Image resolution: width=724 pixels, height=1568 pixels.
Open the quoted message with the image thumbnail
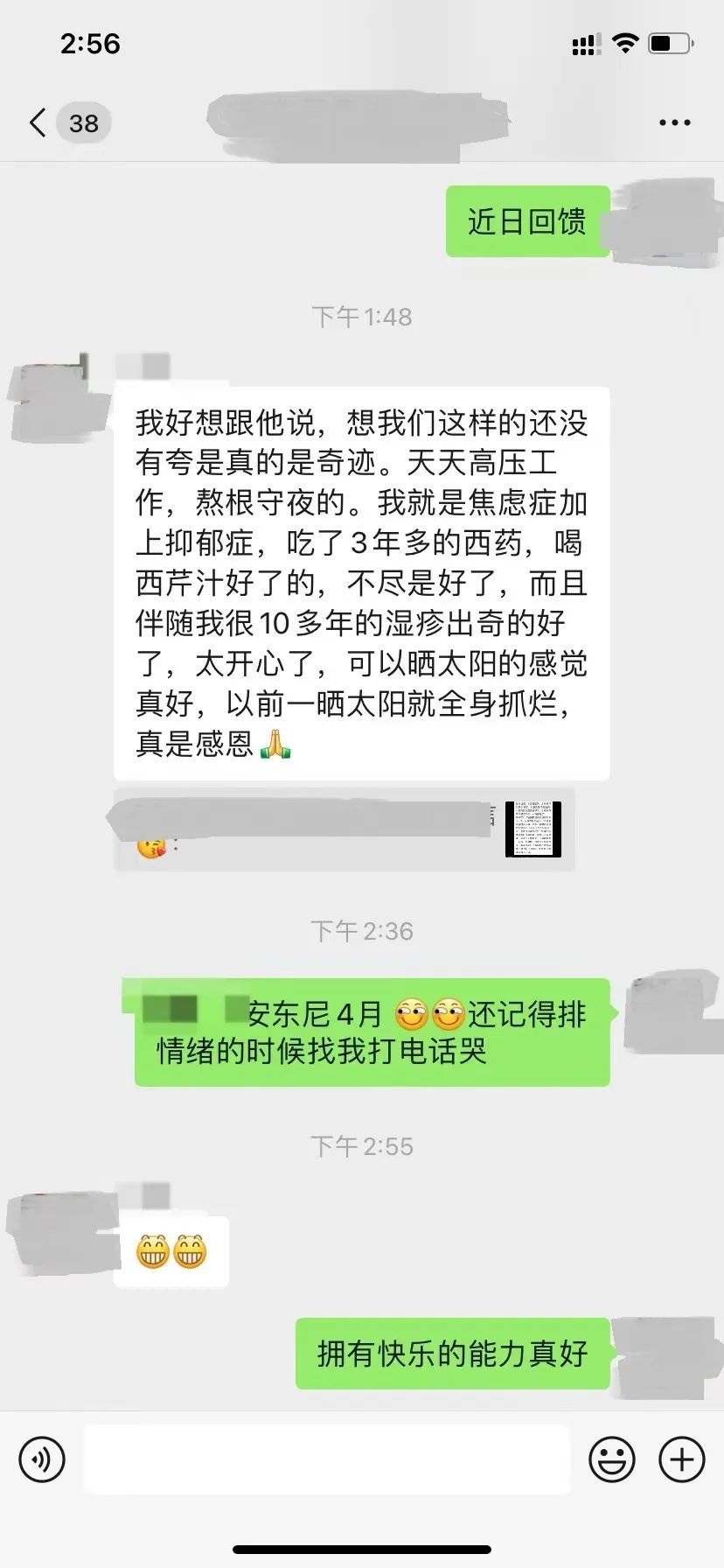(x=345, y=829)
